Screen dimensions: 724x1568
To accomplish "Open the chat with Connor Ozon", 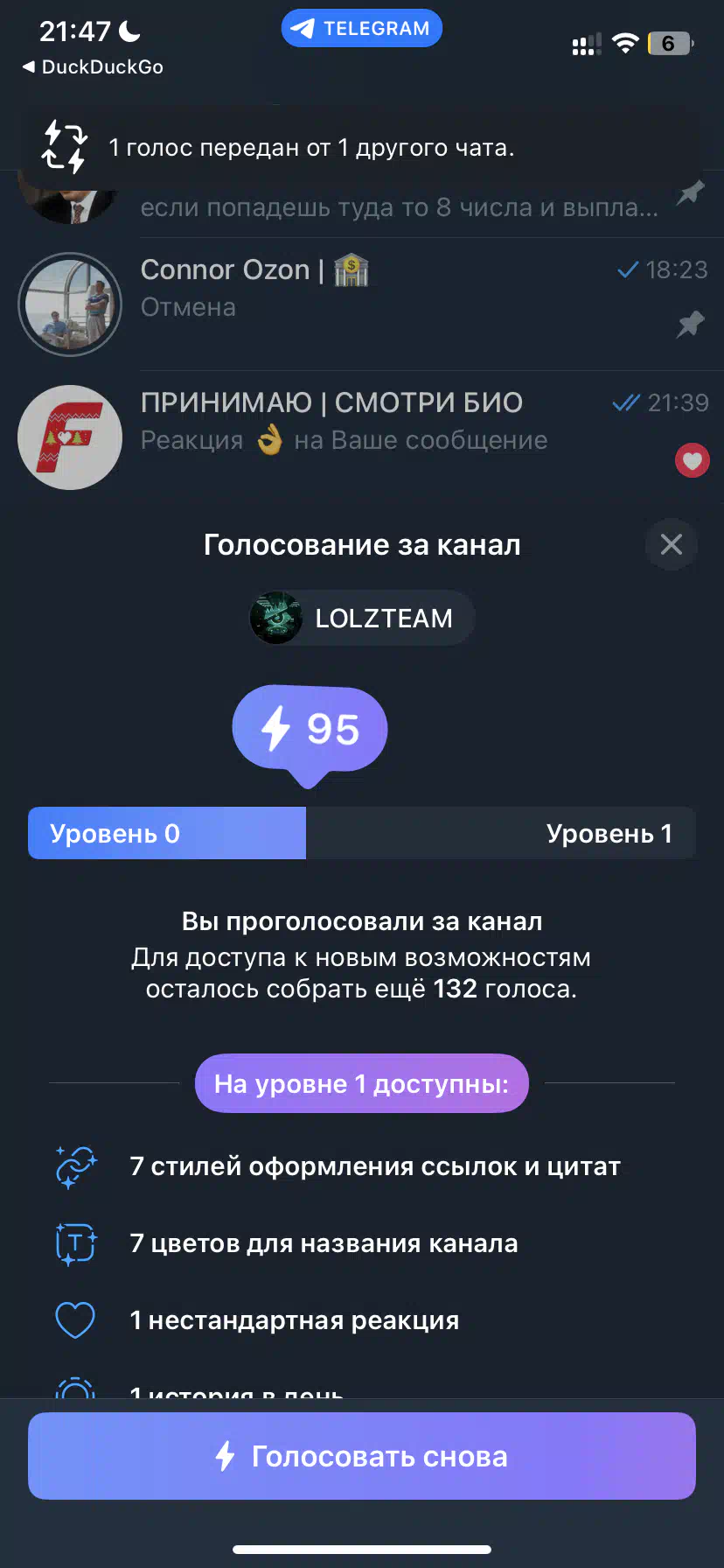I will (362, 304).
